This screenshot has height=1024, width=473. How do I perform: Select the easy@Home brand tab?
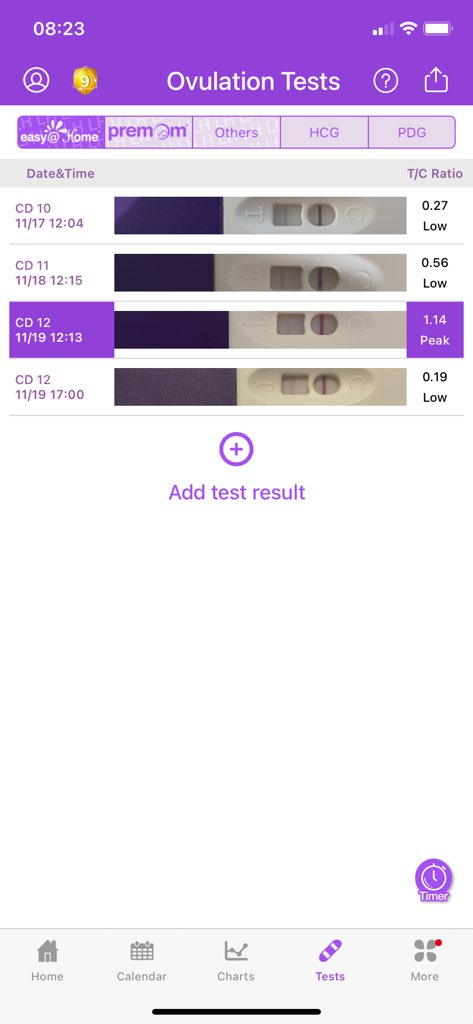tap(61, 133)
